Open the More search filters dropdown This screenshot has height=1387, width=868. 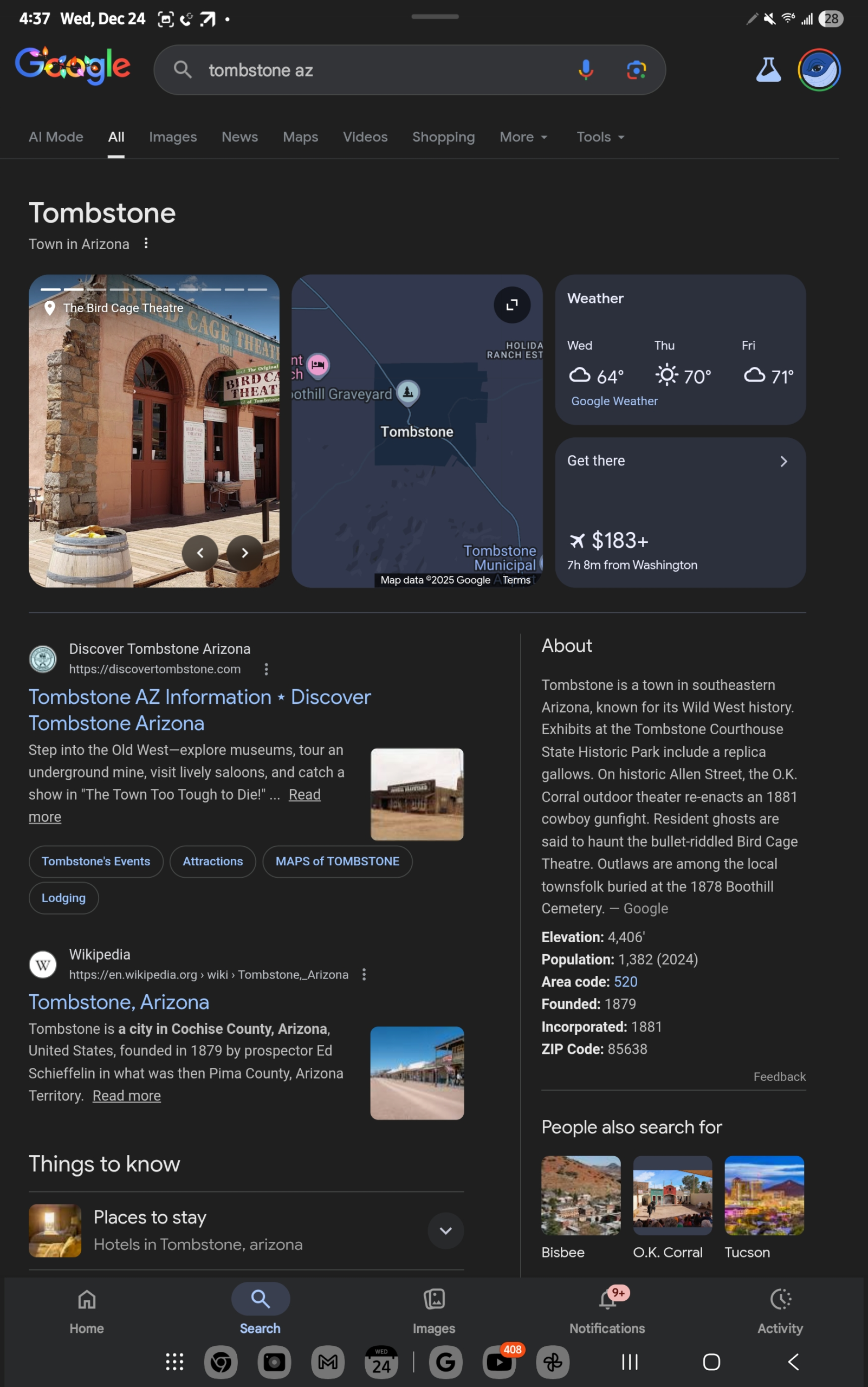[x=523, y=137]
